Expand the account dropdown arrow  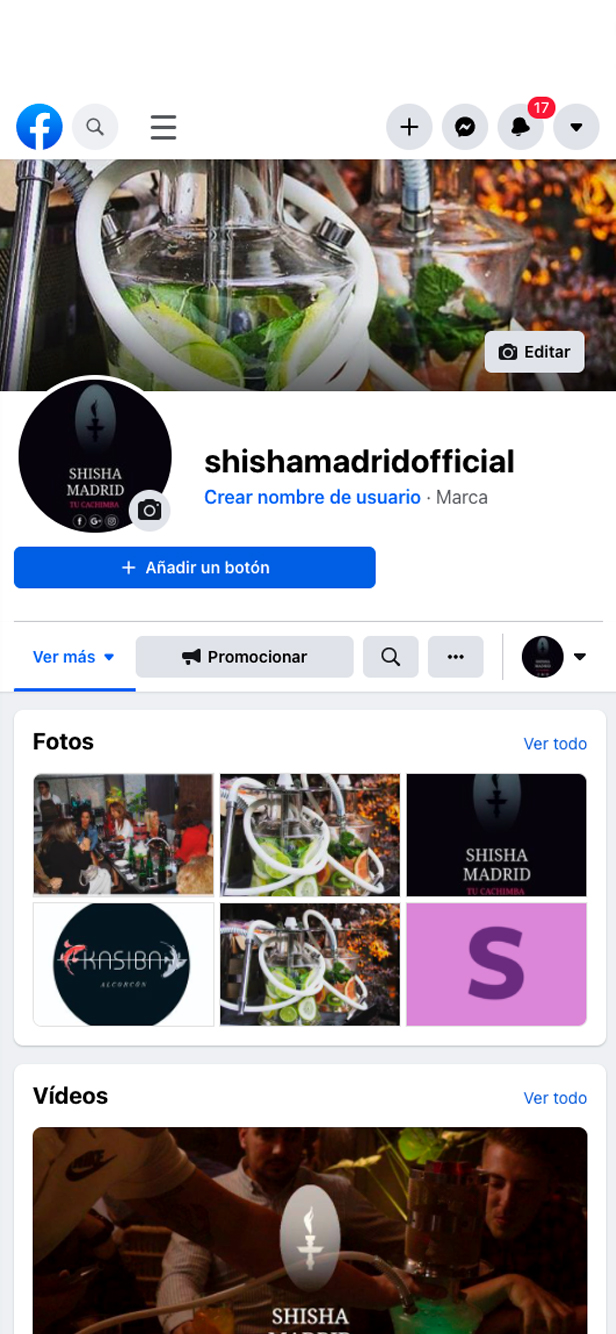tap(576, 127)
